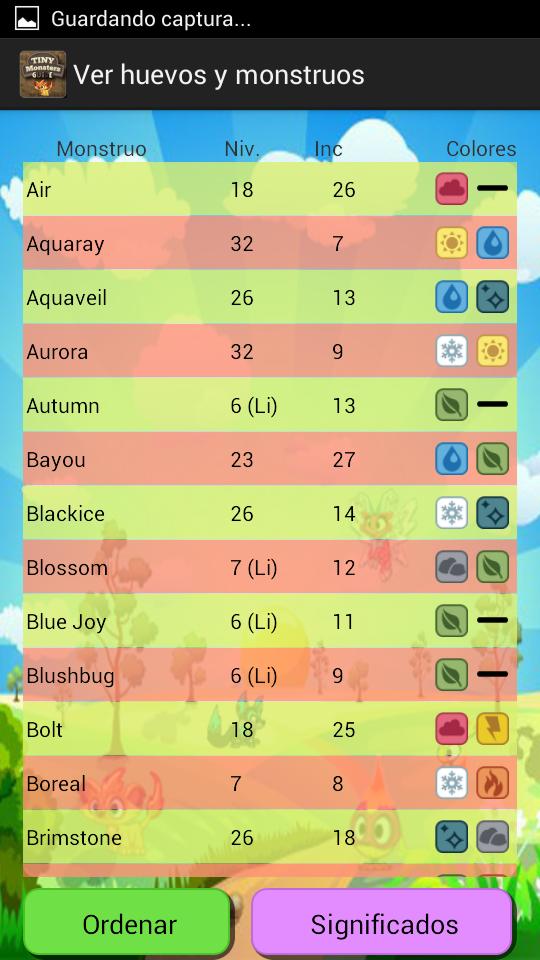Open the Air monster row

pos(270,189)
